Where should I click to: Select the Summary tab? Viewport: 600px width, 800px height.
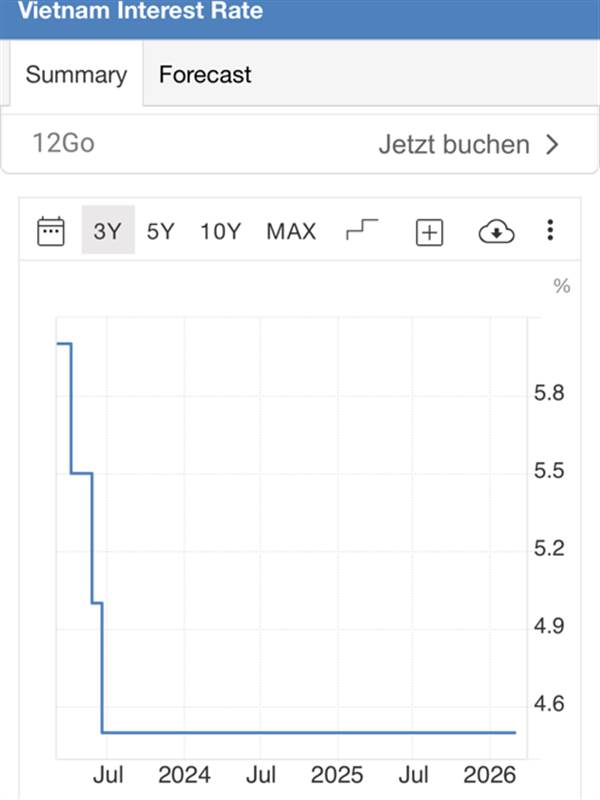pyautogui.click(x=76, y=75)
